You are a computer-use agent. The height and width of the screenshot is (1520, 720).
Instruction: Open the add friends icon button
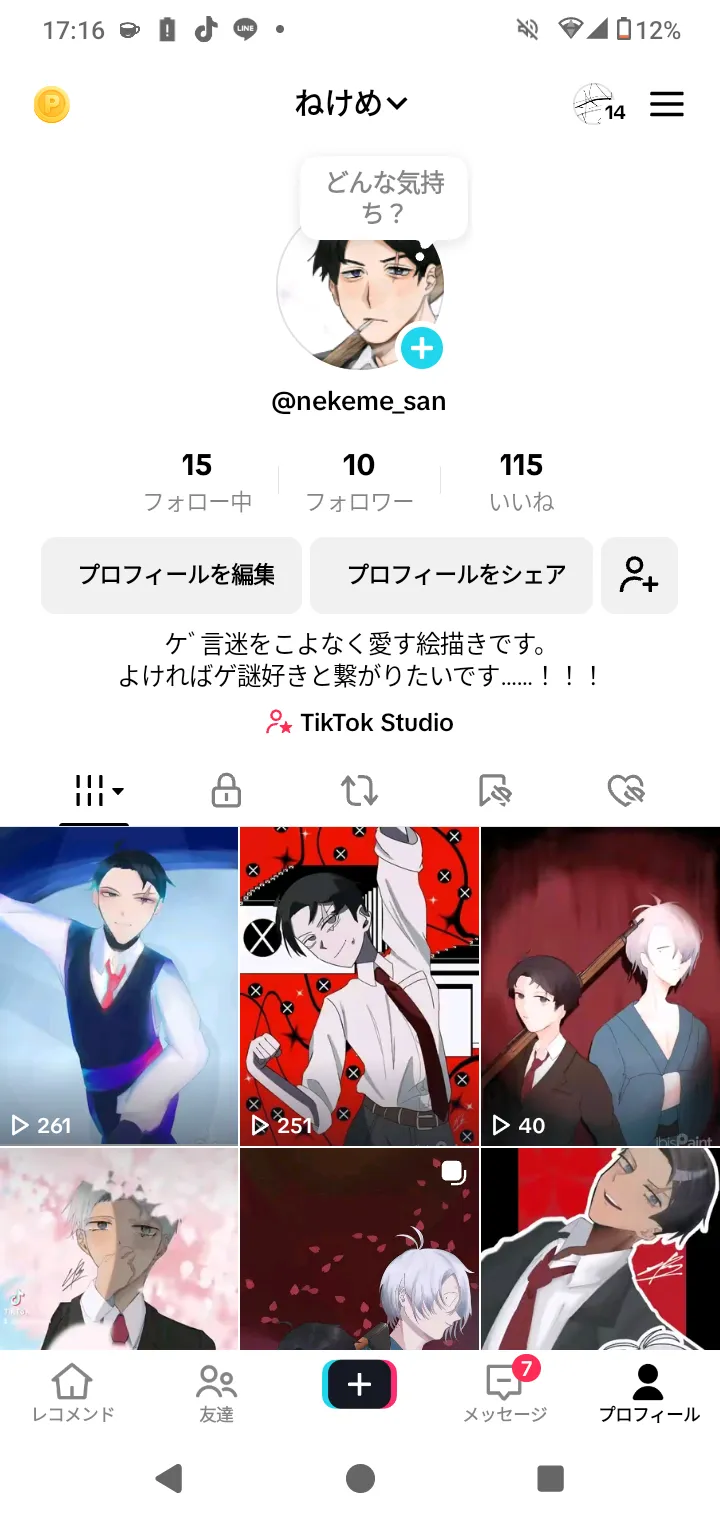coord(639,575)
